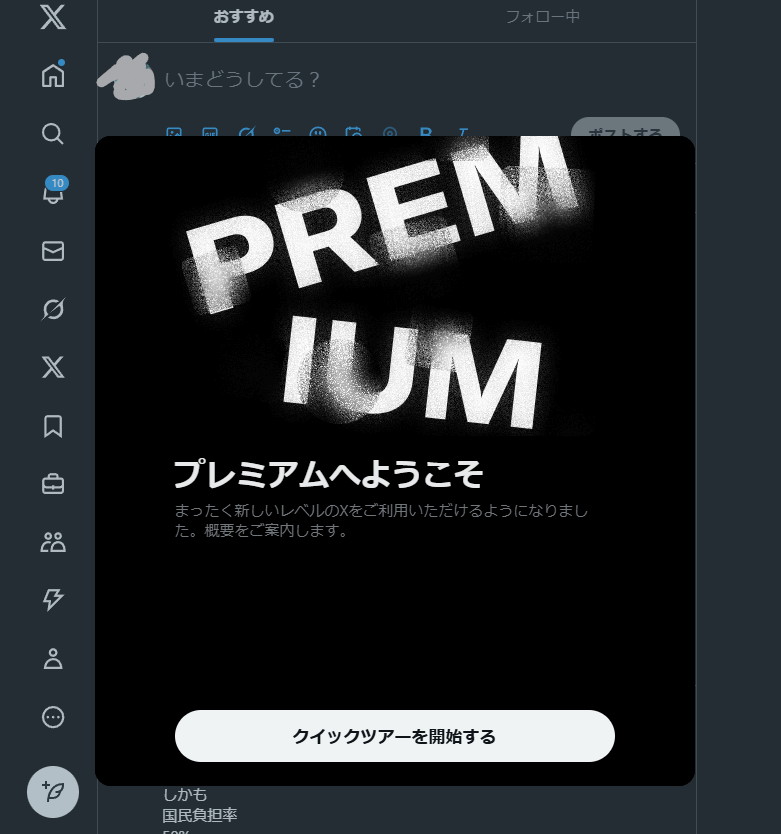Open communities in the sidebar
Screen dimensions: 781x834
click(53, 542)
